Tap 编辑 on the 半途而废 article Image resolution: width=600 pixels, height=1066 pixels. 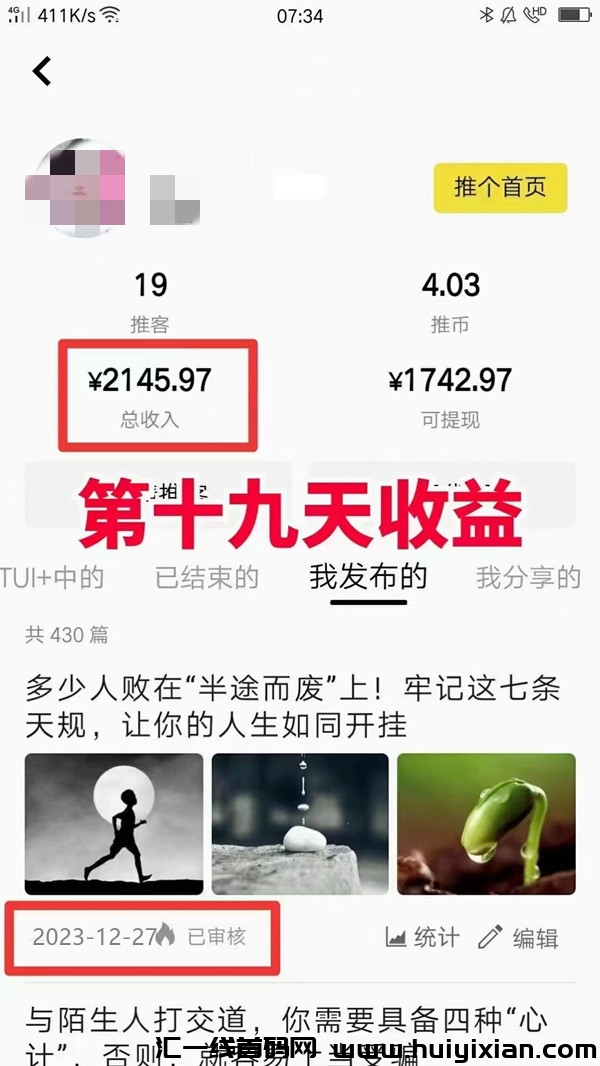[x=518, y=937]
